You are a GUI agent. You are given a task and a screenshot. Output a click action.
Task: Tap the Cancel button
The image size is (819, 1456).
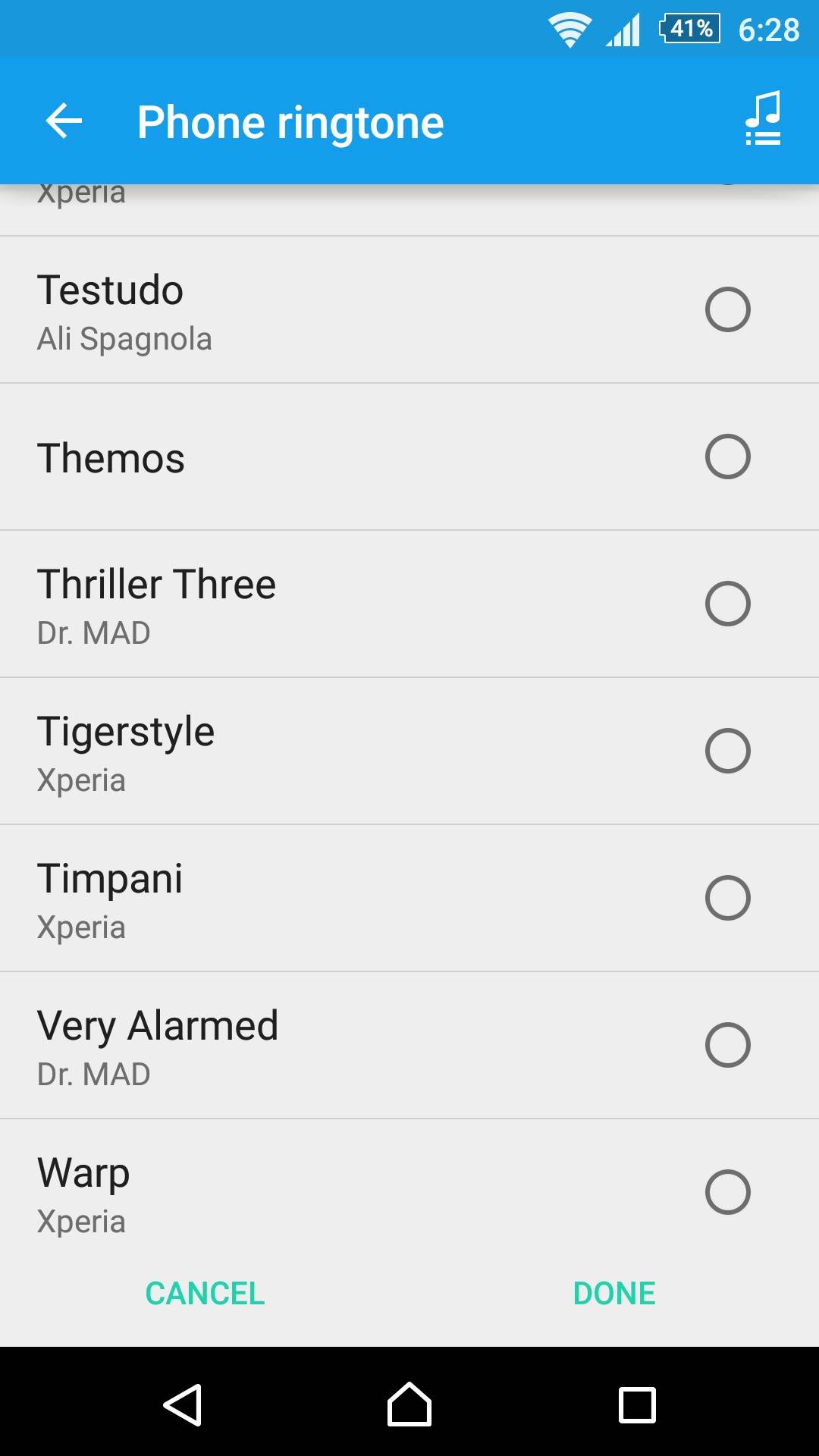coord(205,1293)
